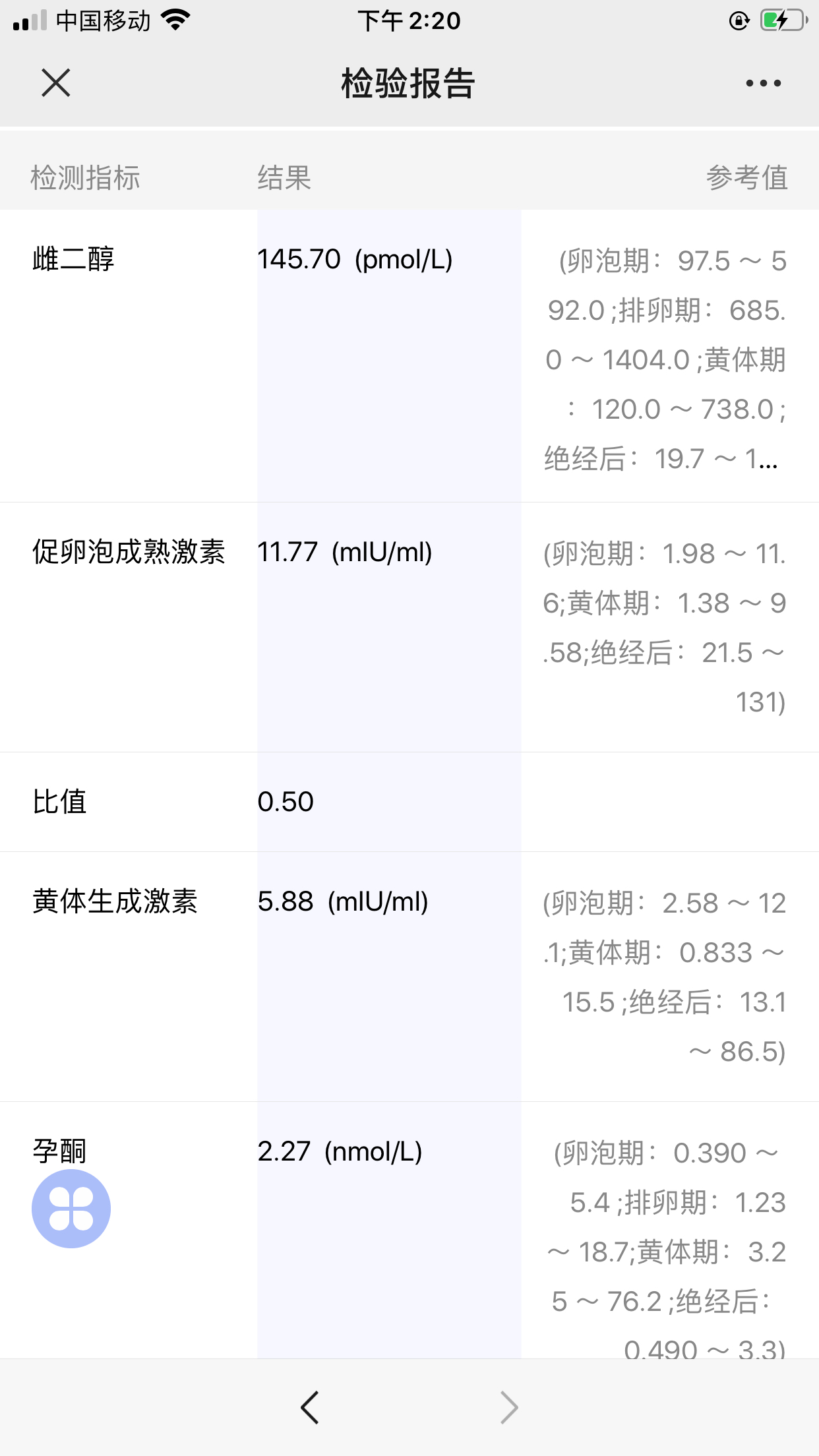Open the floating four-leaf quick menu button
This screenshot has width=819, height=1456.
click(x=71, y=1209)
